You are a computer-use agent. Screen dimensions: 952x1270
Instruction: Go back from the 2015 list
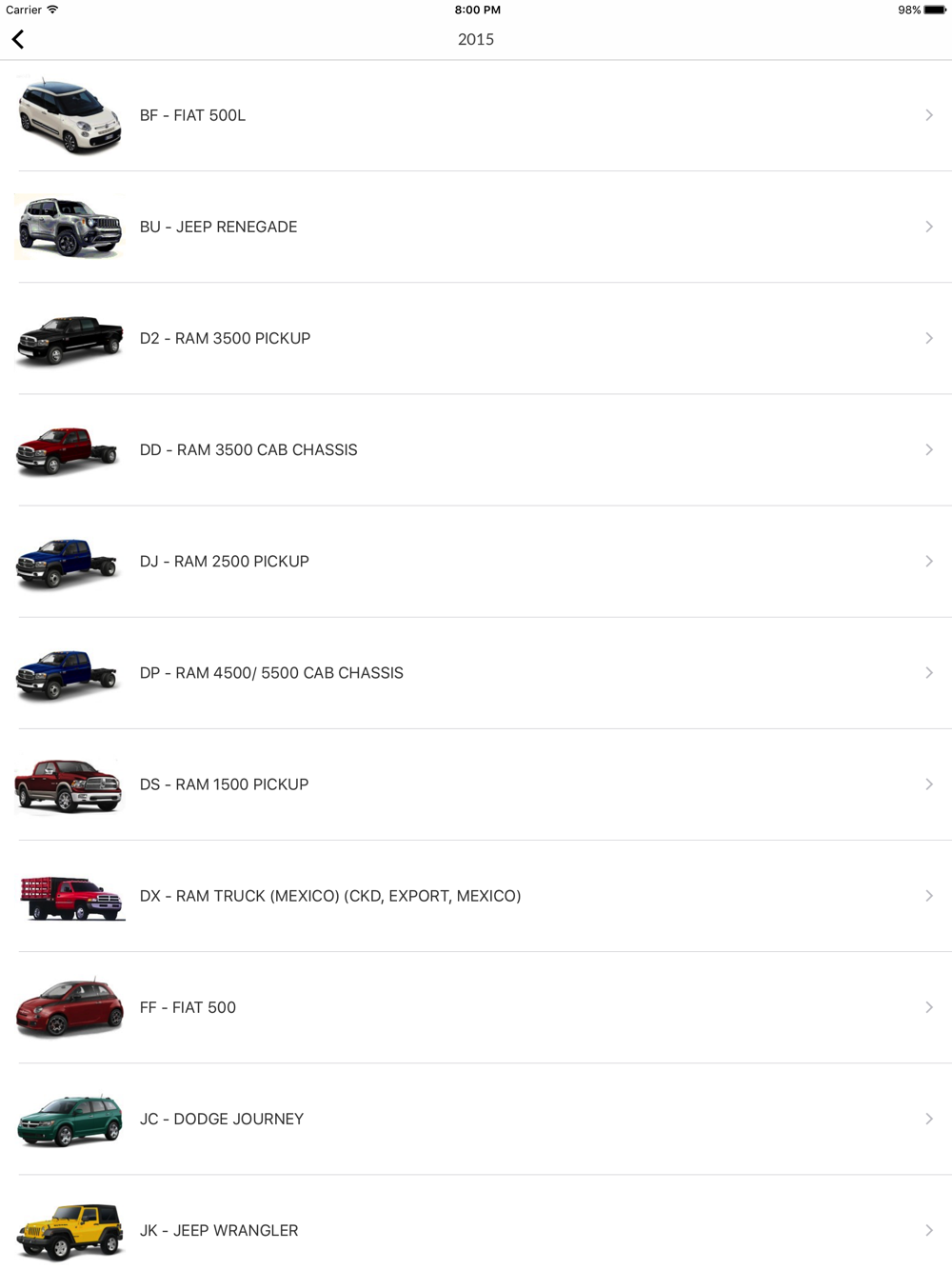pos(18,39)
